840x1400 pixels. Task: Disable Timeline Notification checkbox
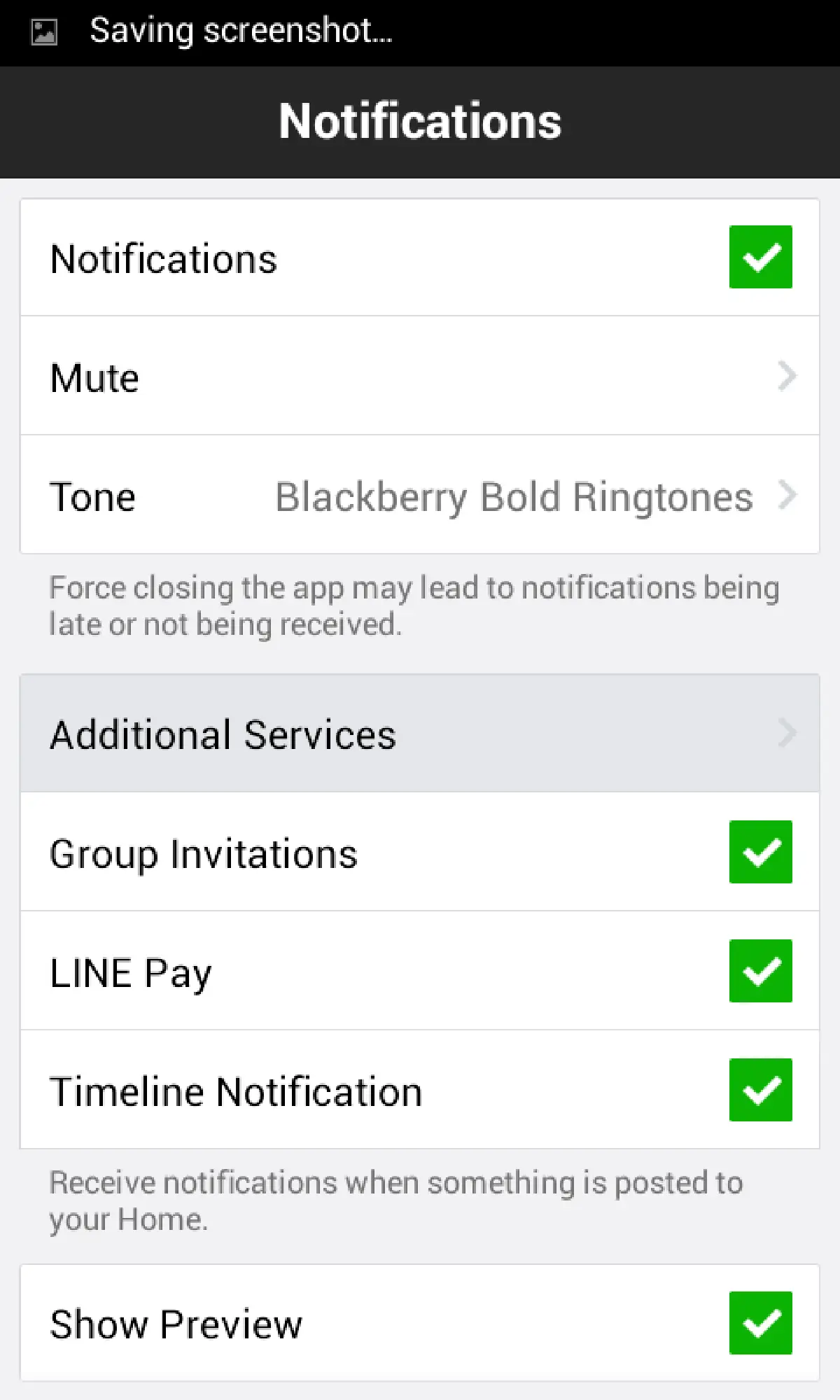pyautogui.click(x=760, y=1090)
